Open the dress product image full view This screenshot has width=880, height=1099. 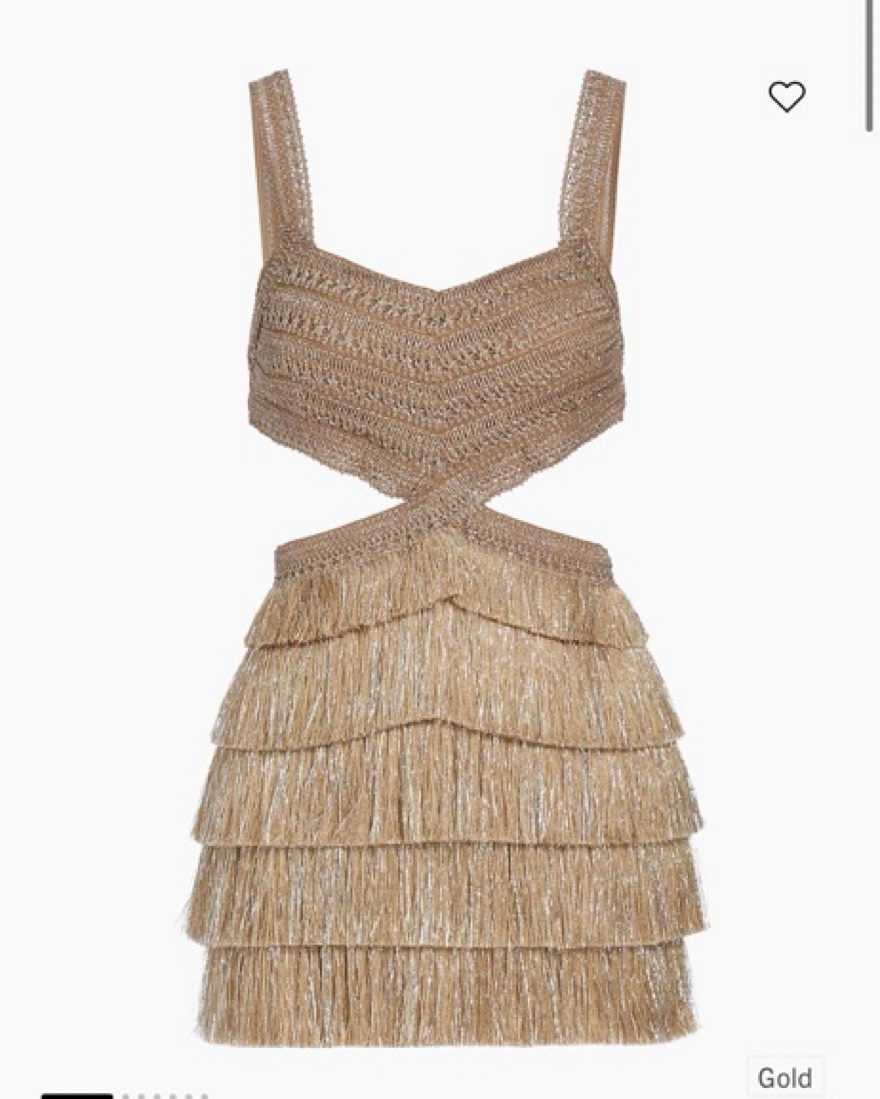click(x=440, y=560)
